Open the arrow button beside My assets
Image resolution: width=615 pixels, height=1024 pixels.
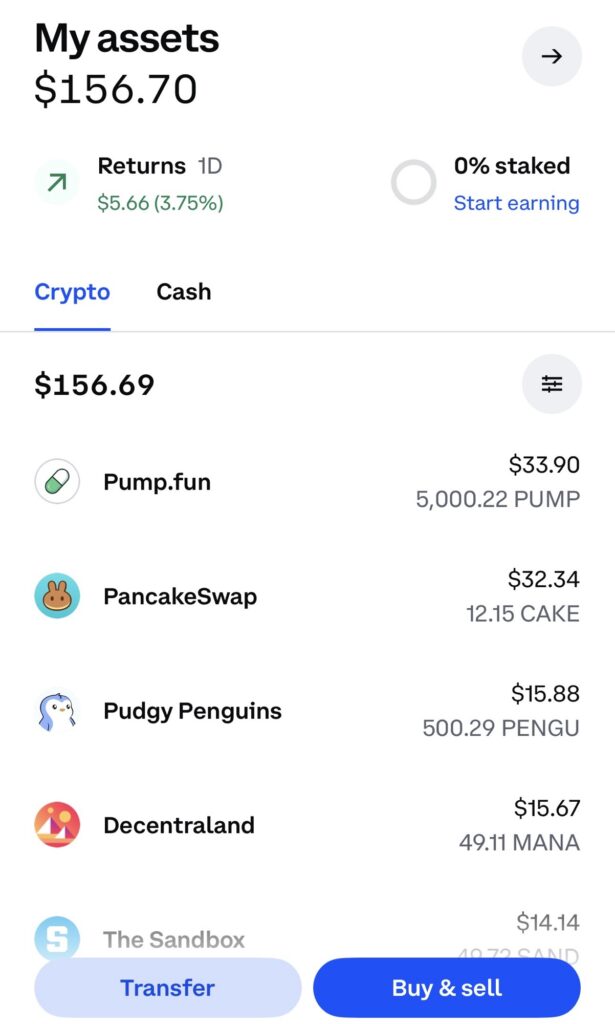551,57
